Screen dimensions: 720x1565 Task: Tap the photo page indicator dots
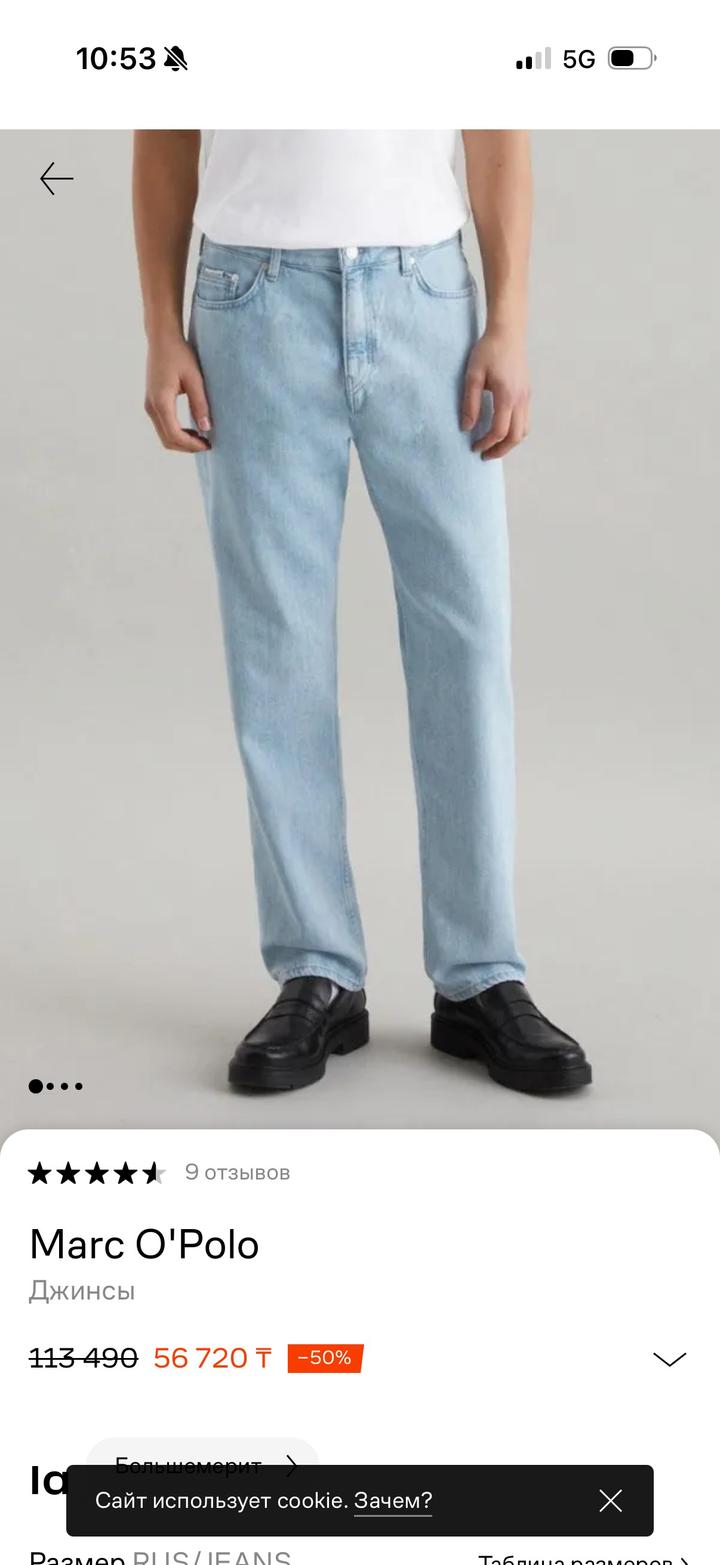pos(56,1086)
